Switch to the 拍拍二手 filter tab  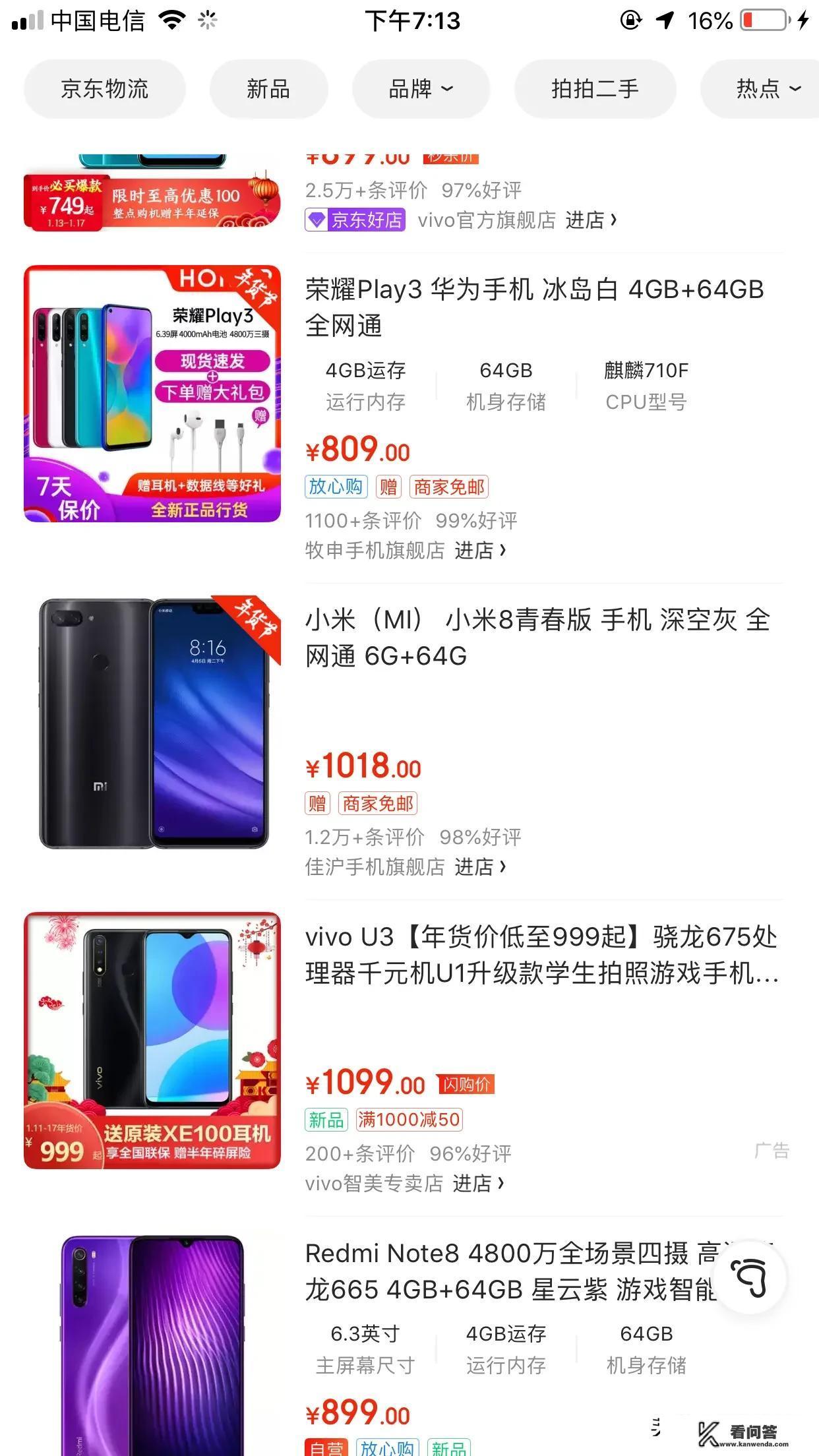point(594,88)
